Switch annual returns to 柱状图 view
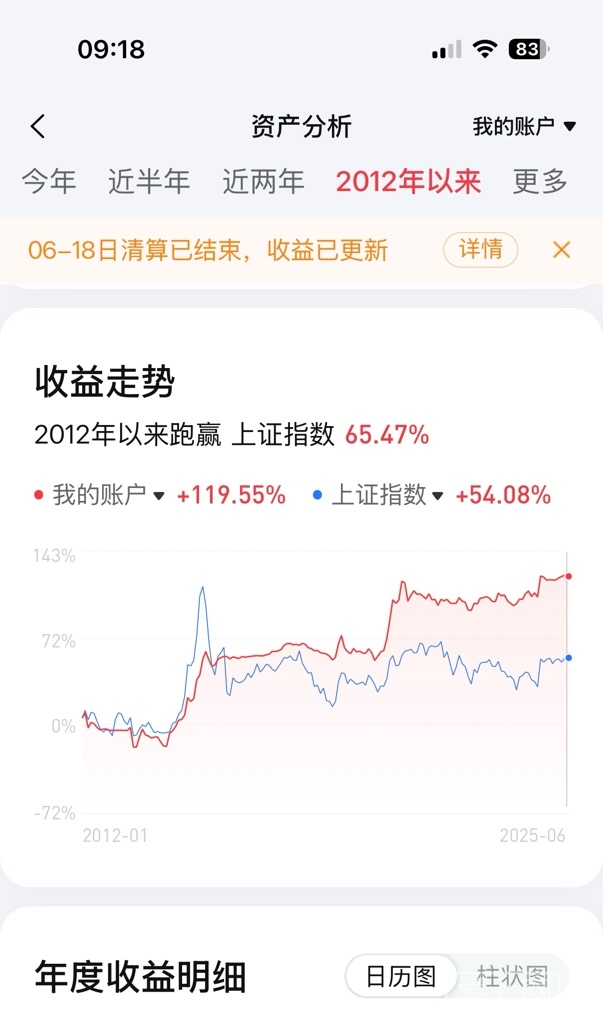This screenshot has height=1035, width=603. pyautogui.click(x=512, y=976)
